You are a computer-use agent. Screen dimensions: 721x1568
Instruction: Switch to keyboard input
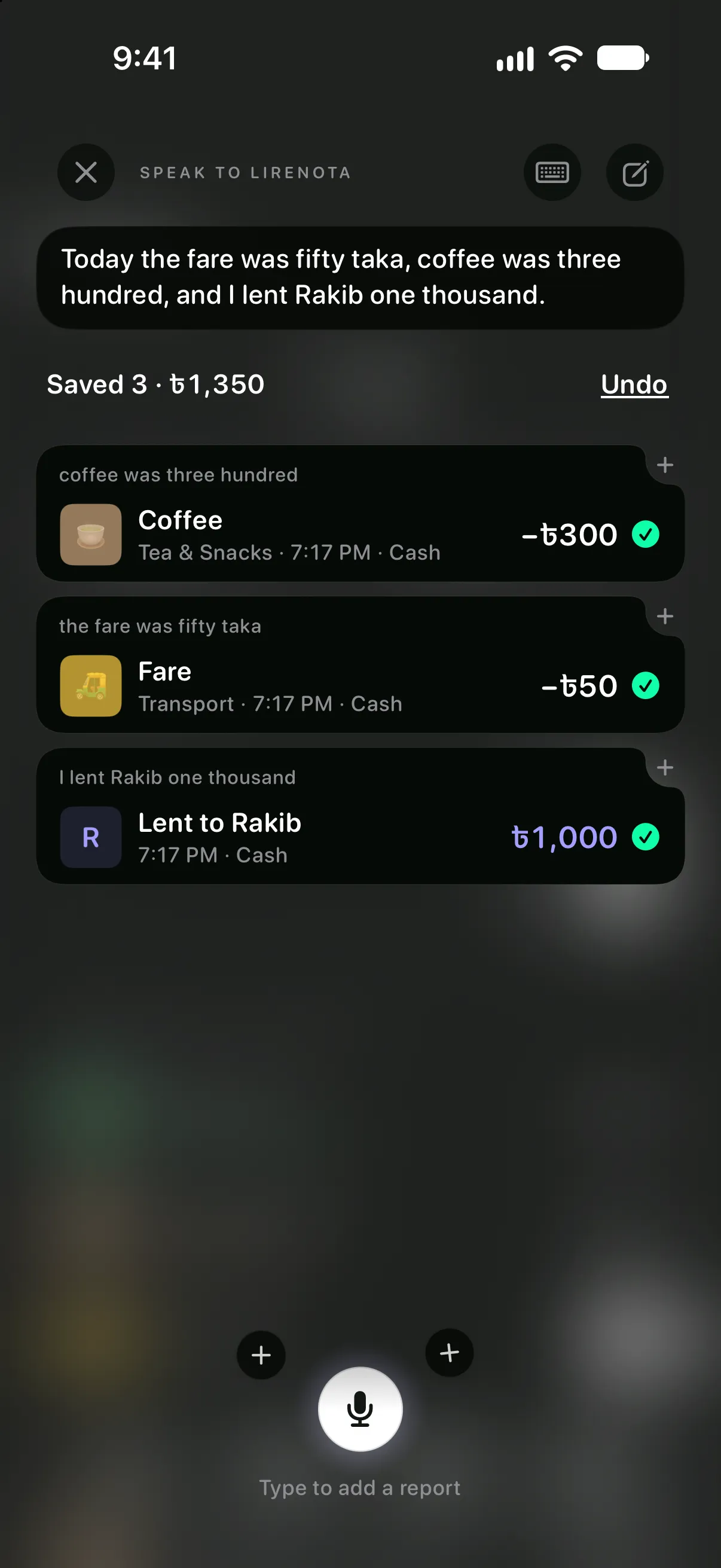pyautogui.click(x=552, y=172)
